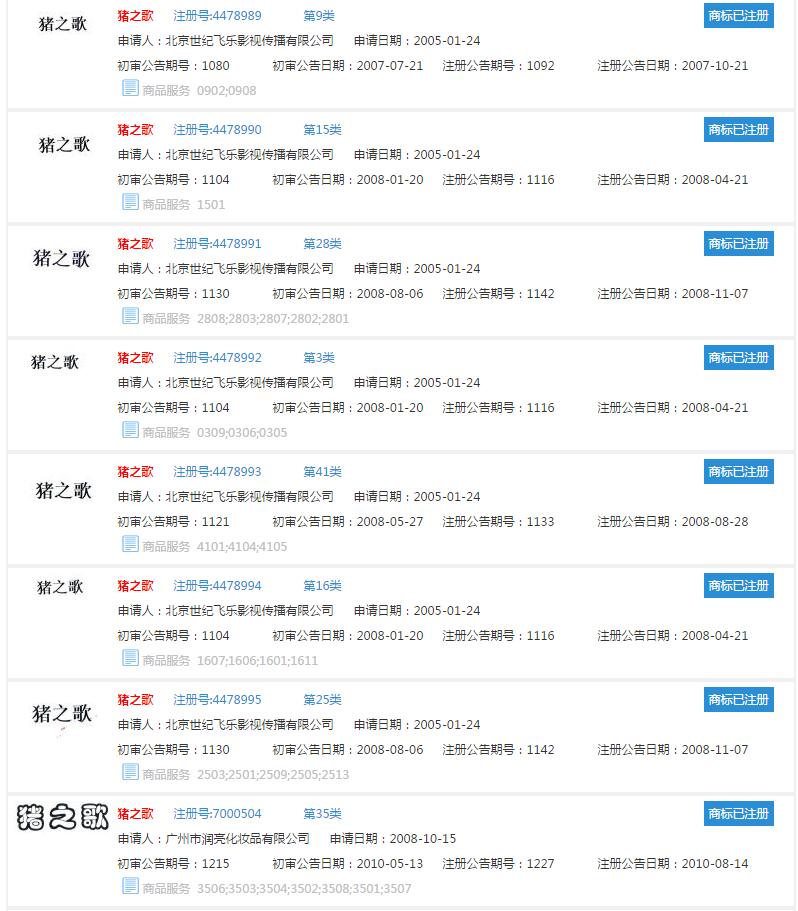Click commodity service icon beside codes 1501
Viewport: 798px width, 911px height.
point(130,203)
